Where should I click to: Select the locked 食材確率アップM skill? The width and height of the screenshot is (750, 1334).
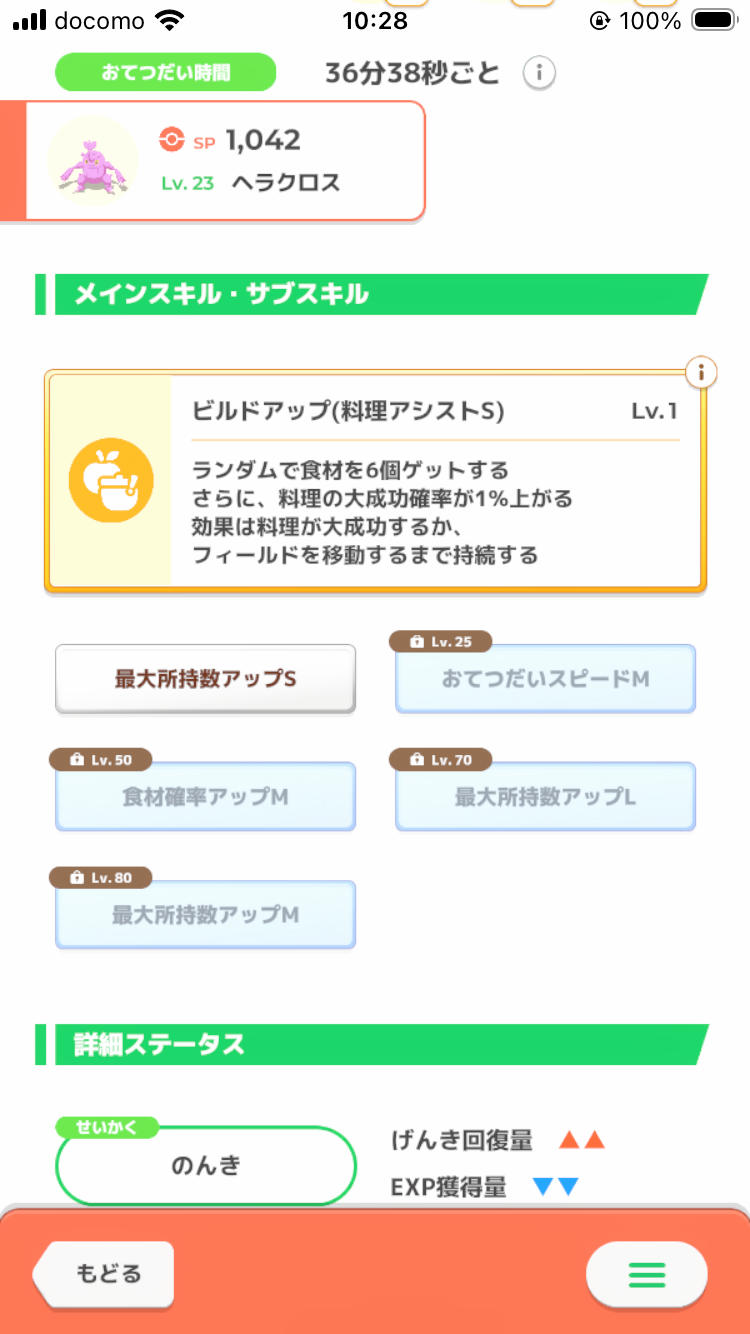[x=205, y=797]
